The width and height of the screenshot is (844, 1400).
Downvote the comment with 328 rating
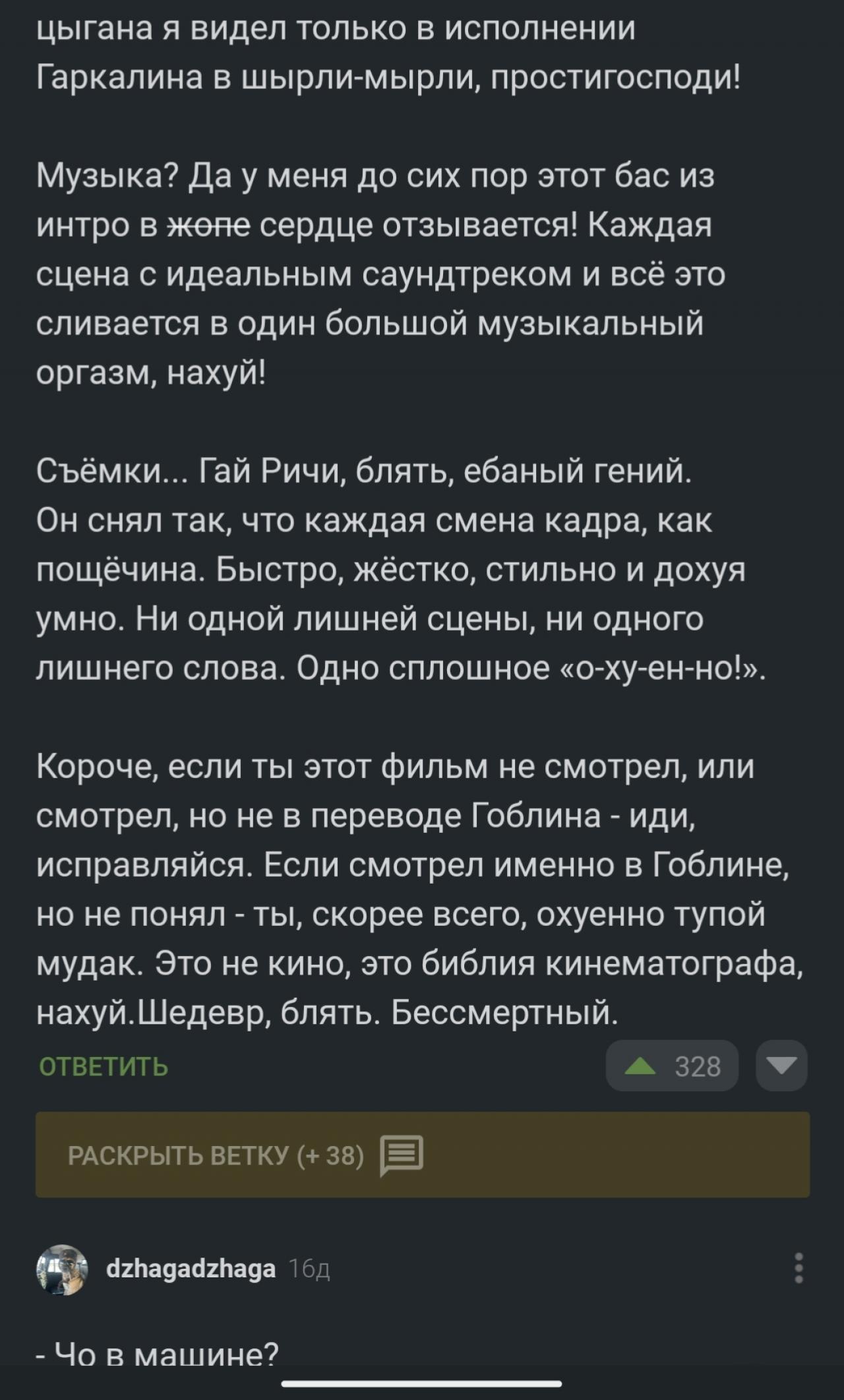tap(781, 1066)
